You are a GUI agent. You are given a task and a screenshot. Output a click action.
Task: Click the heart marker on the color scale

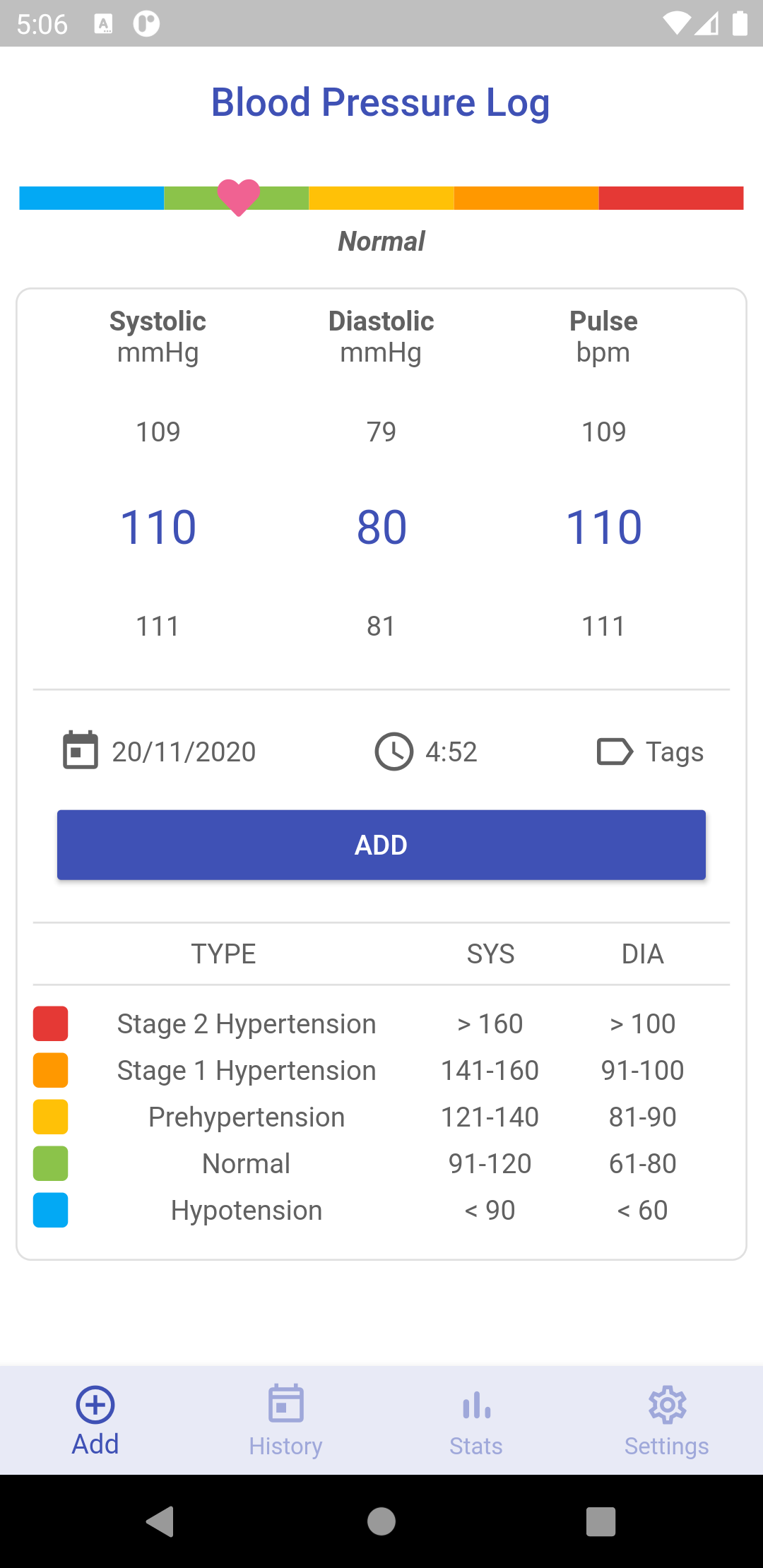(x=238, y=198)
